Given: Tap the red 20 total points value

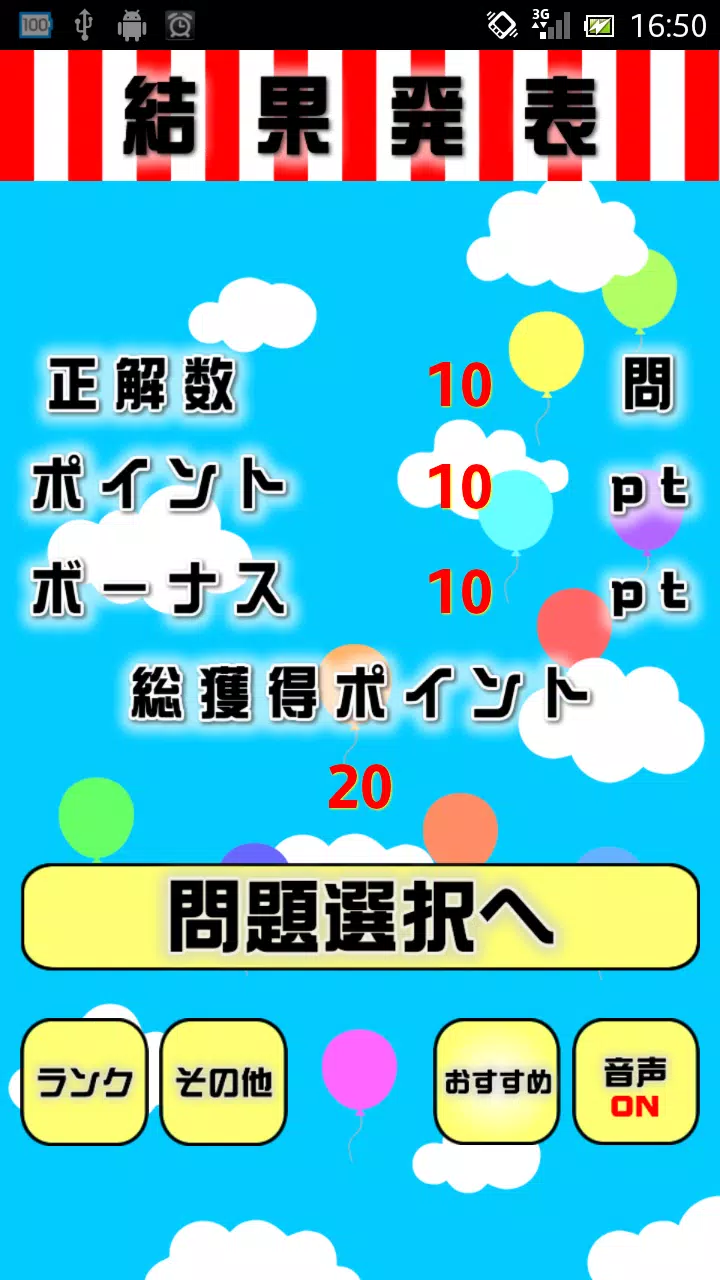Looking at the screenshot, I should [x=361, y=789].
